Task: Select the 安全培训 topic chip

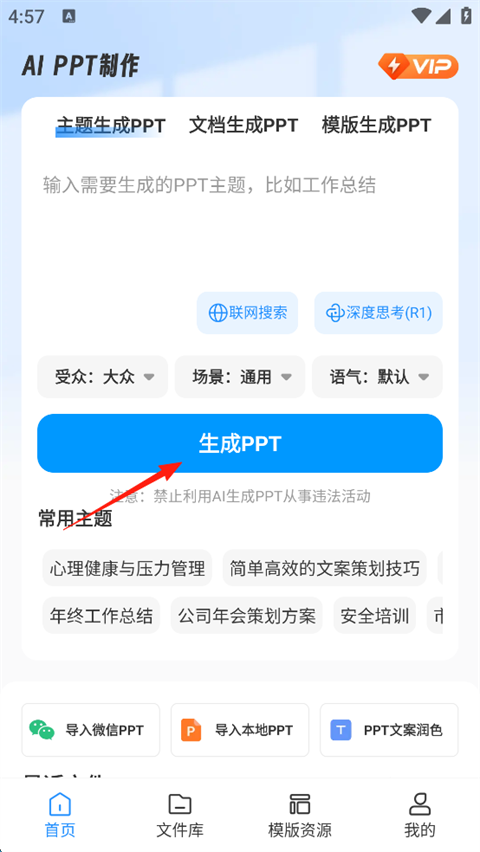Action: click(375, 616)
